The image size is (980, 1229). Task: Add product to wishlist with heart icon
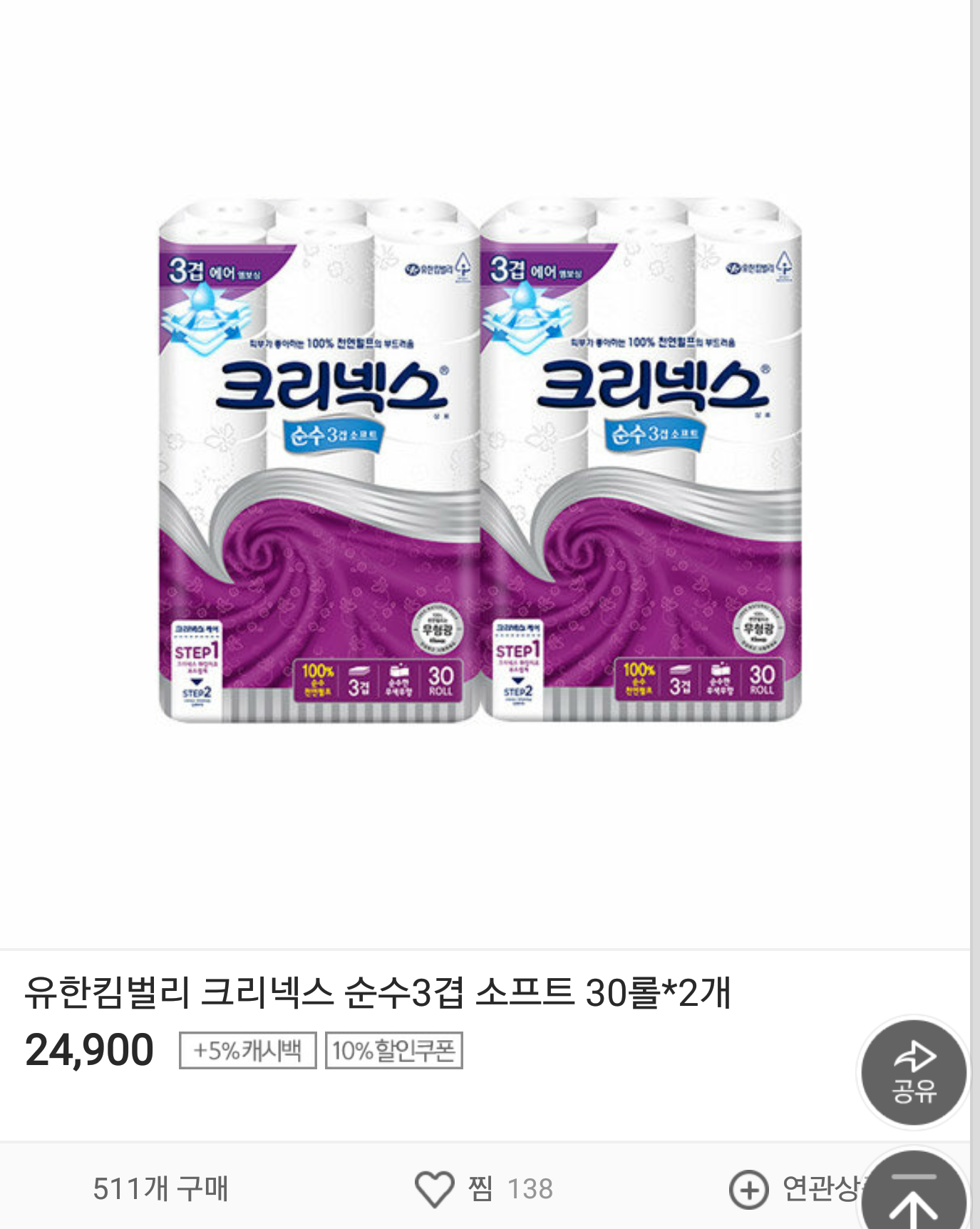click(434, 1188)
